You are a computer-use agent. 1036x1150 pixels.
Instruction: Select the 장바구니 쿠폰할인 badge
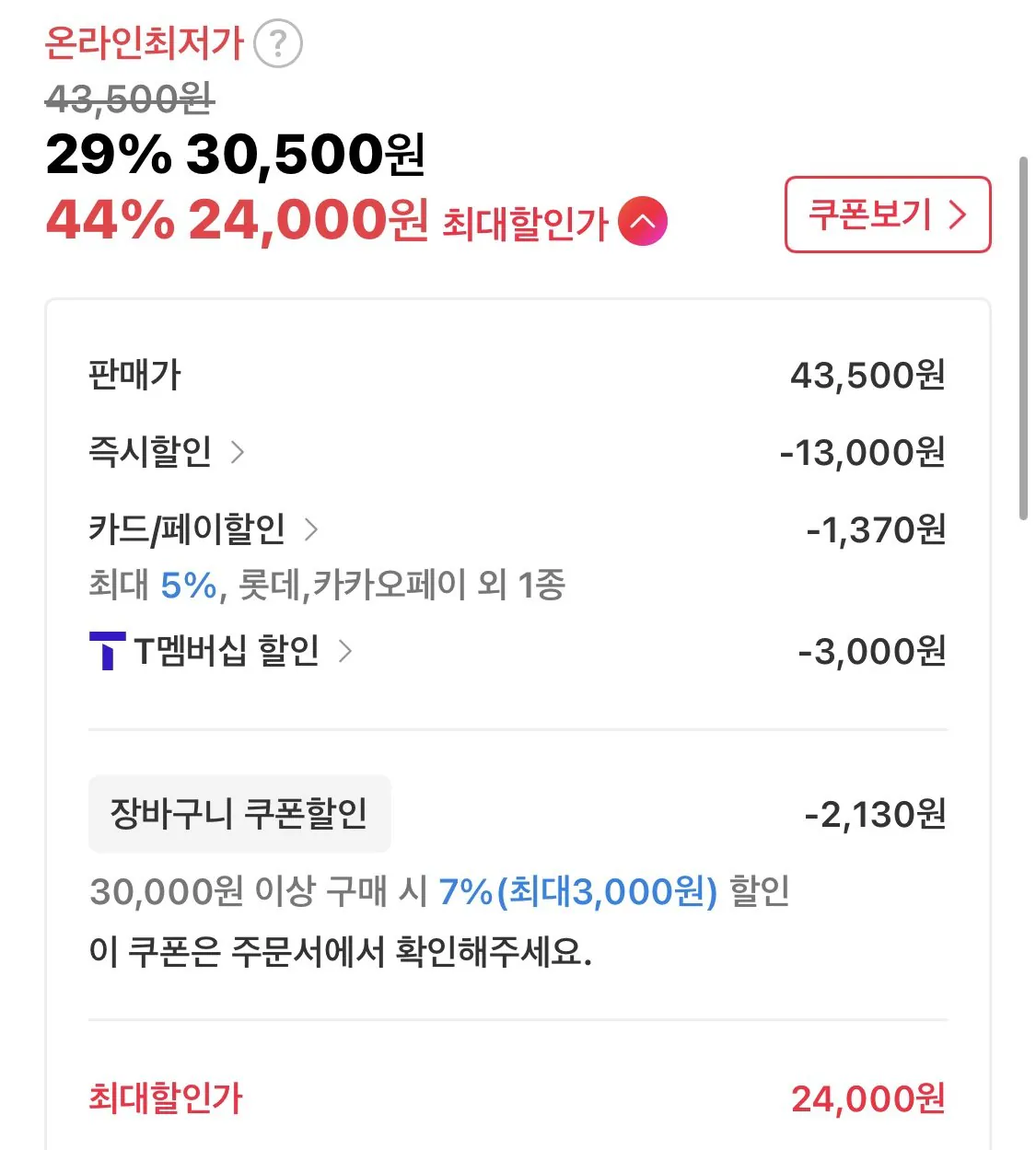(x=239, y=813)
